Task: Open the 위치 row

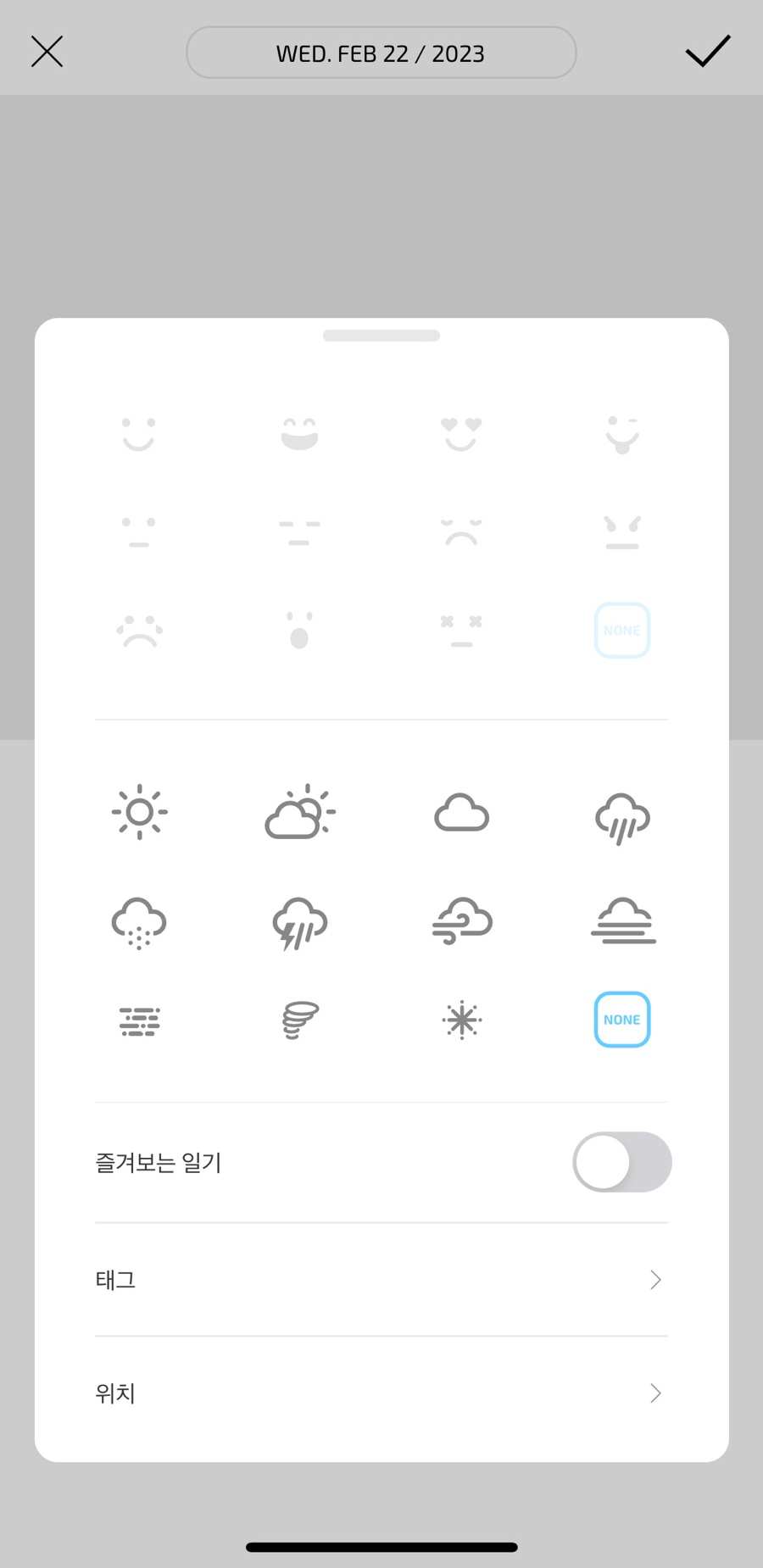Action: [x=381, y=1393]
